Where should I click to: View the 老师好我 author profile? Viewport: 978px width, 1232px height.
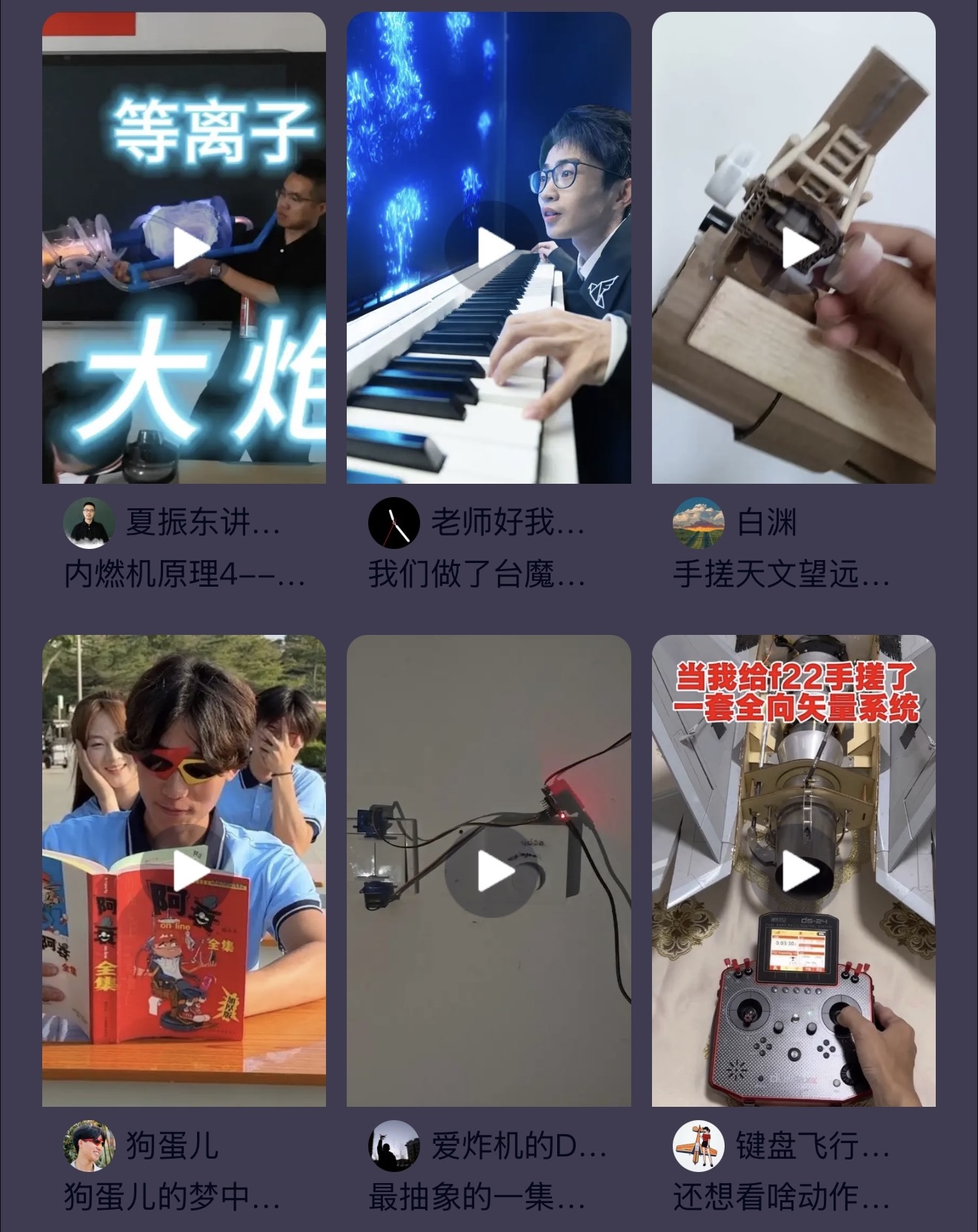coord(394,522)
